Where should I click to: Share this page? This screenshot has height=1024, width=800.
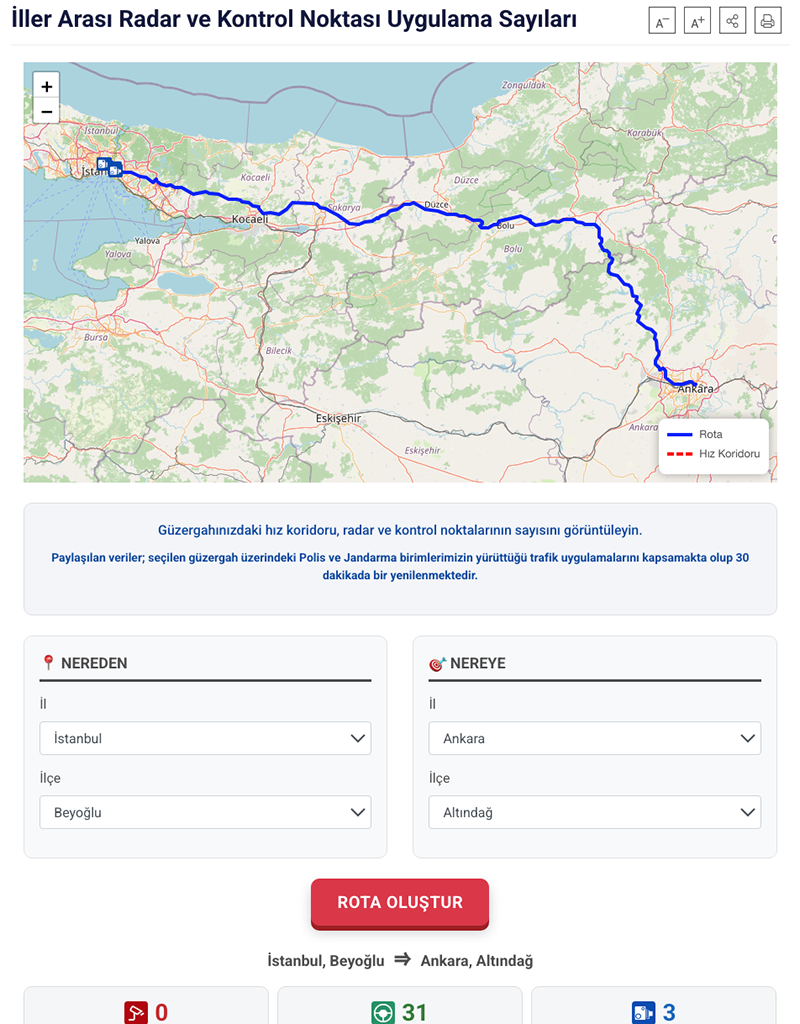point(732,21)
